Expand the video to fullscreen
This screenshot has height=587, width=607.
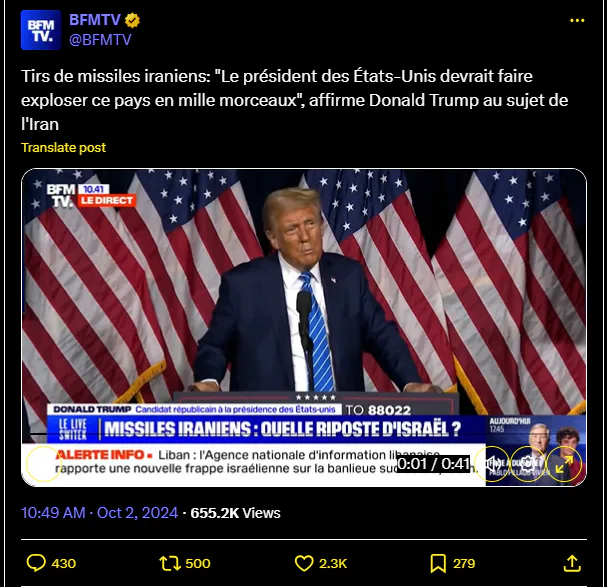[x=564, y=464]
